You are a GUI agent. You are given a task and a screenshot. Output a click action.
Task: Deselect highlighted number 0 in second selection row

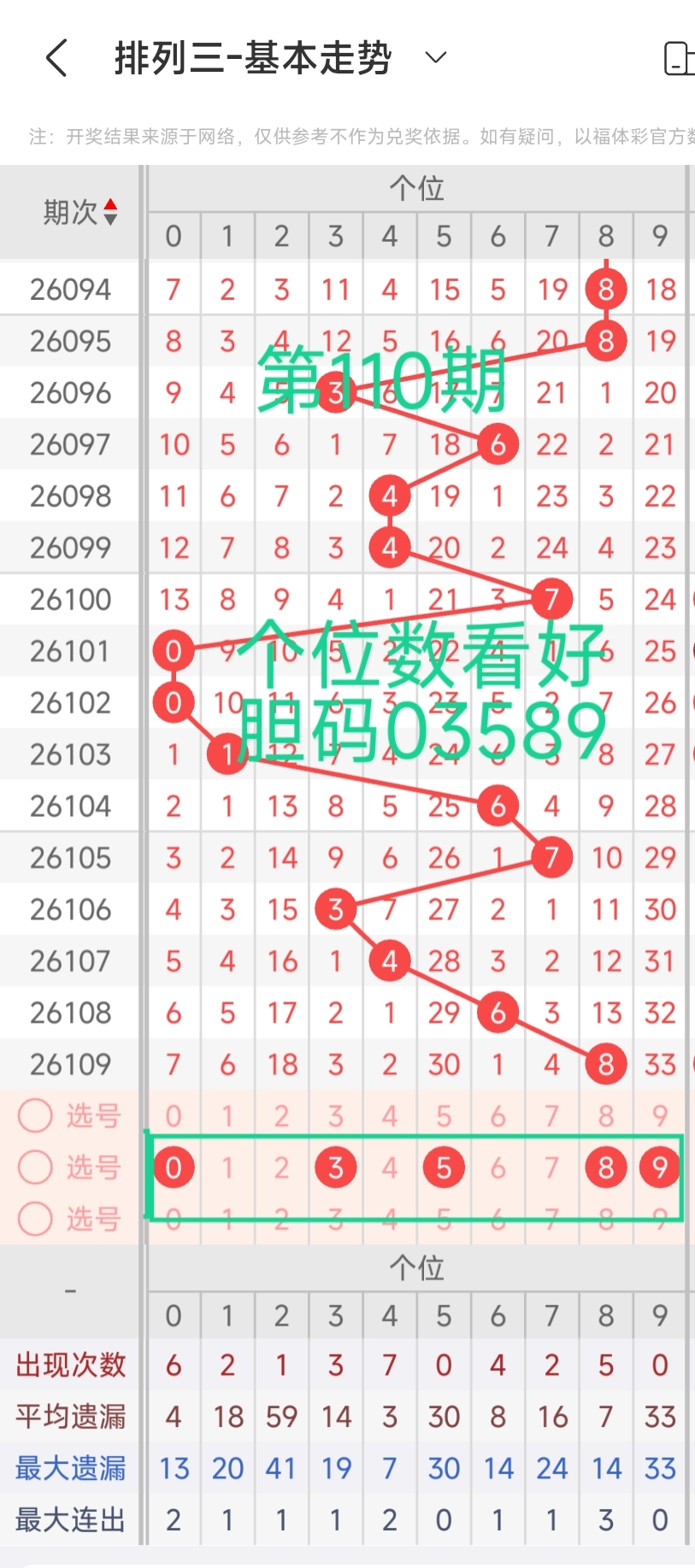174,1167
